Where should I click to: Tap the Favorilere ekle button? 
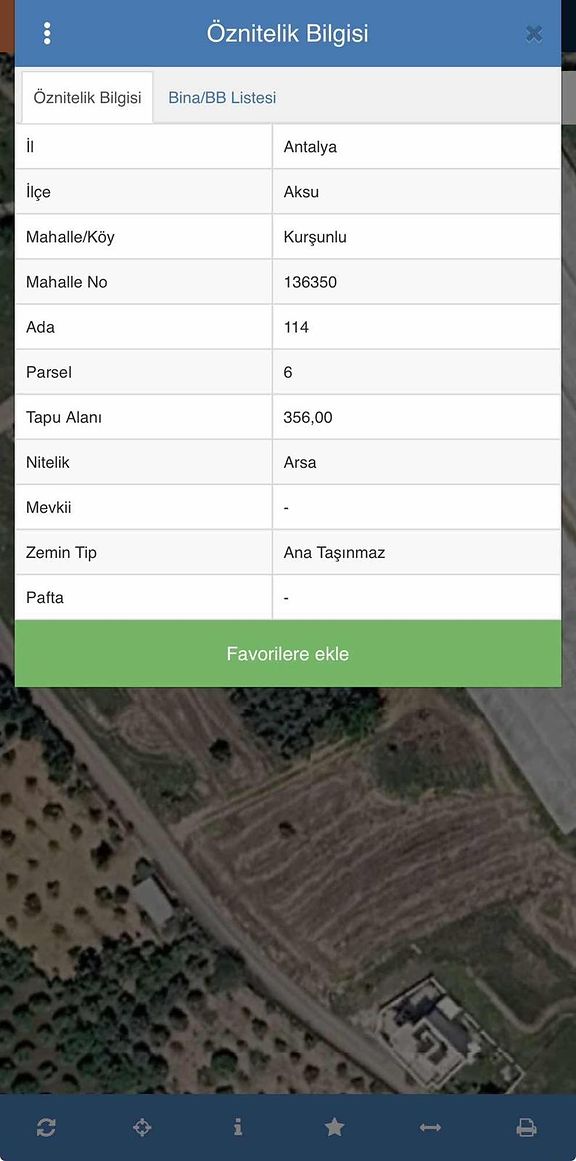(x=288, y=654)
